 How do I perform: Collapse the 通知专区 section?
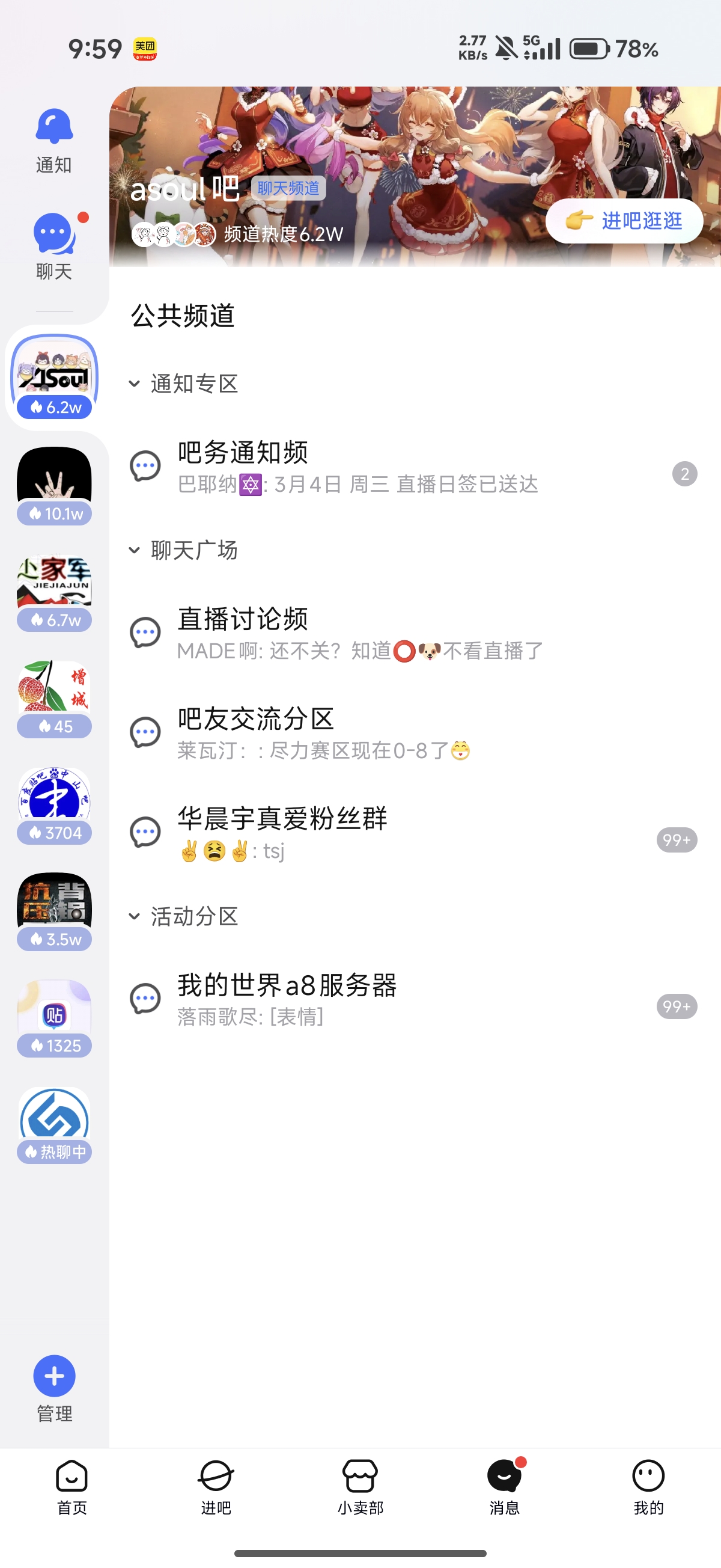[x=183, y=384]
